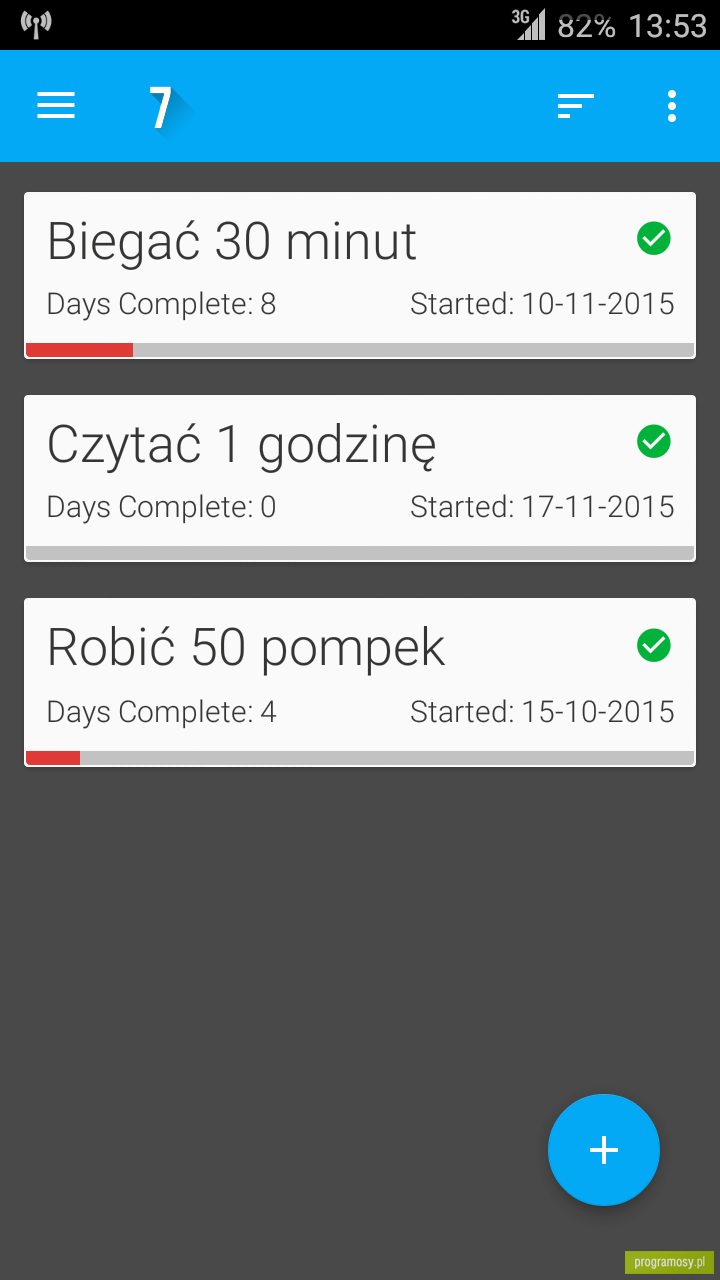Open the Czytać 1 godzinę habit card
Viewport: 720px width, 1280px height.
pyautogui.click(x=360, y=478)
